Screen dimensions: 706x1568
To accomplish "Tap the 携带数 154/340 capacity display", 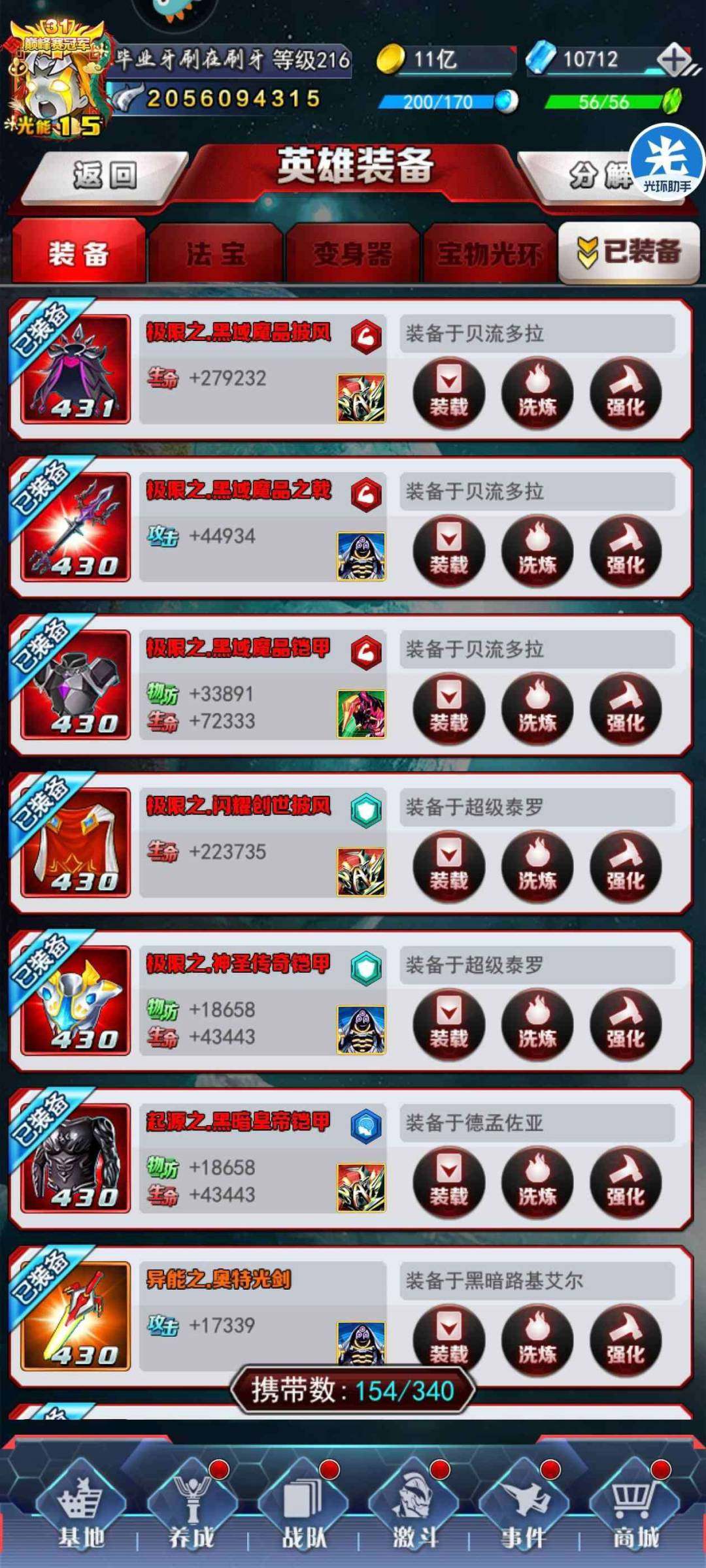I will pos(353,1390).
